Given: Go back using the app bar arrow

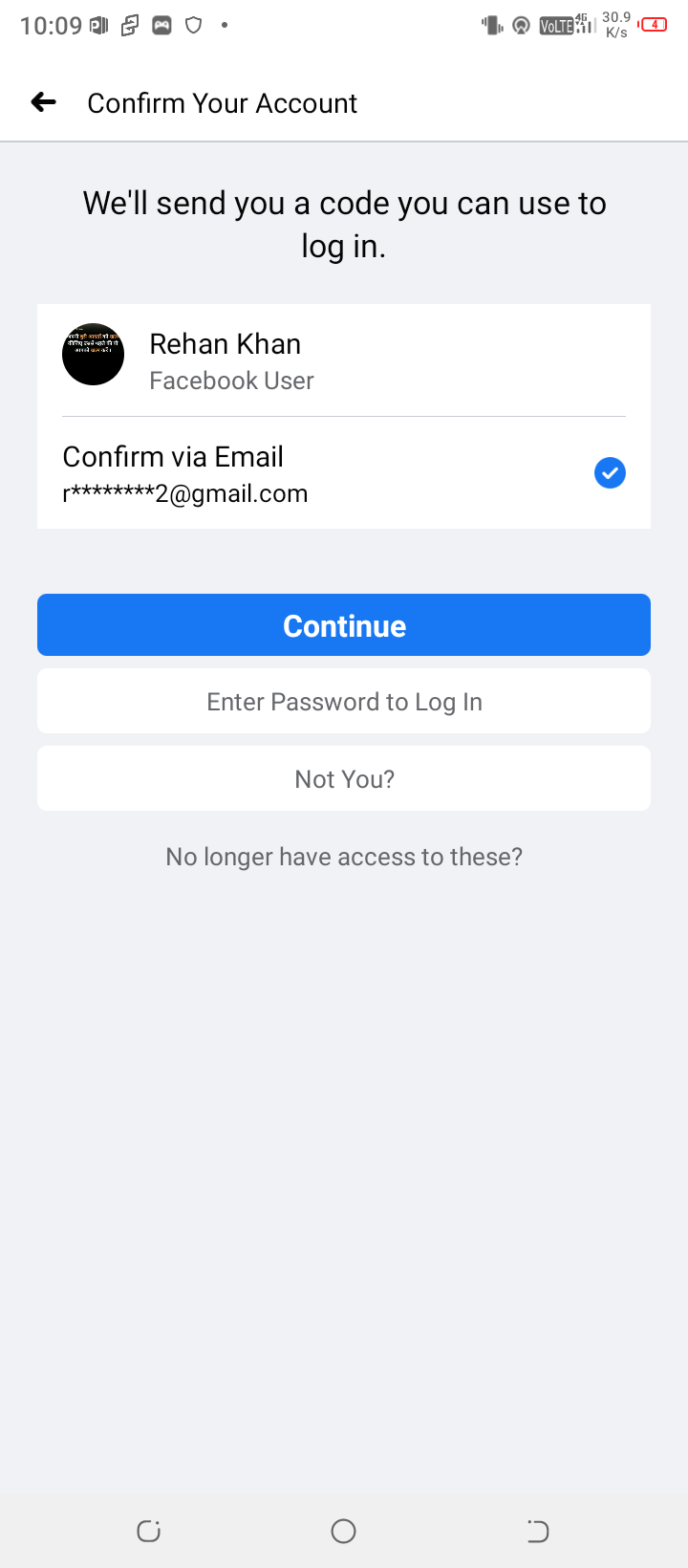Looking at the screenshot, I should tap(43, 102).
